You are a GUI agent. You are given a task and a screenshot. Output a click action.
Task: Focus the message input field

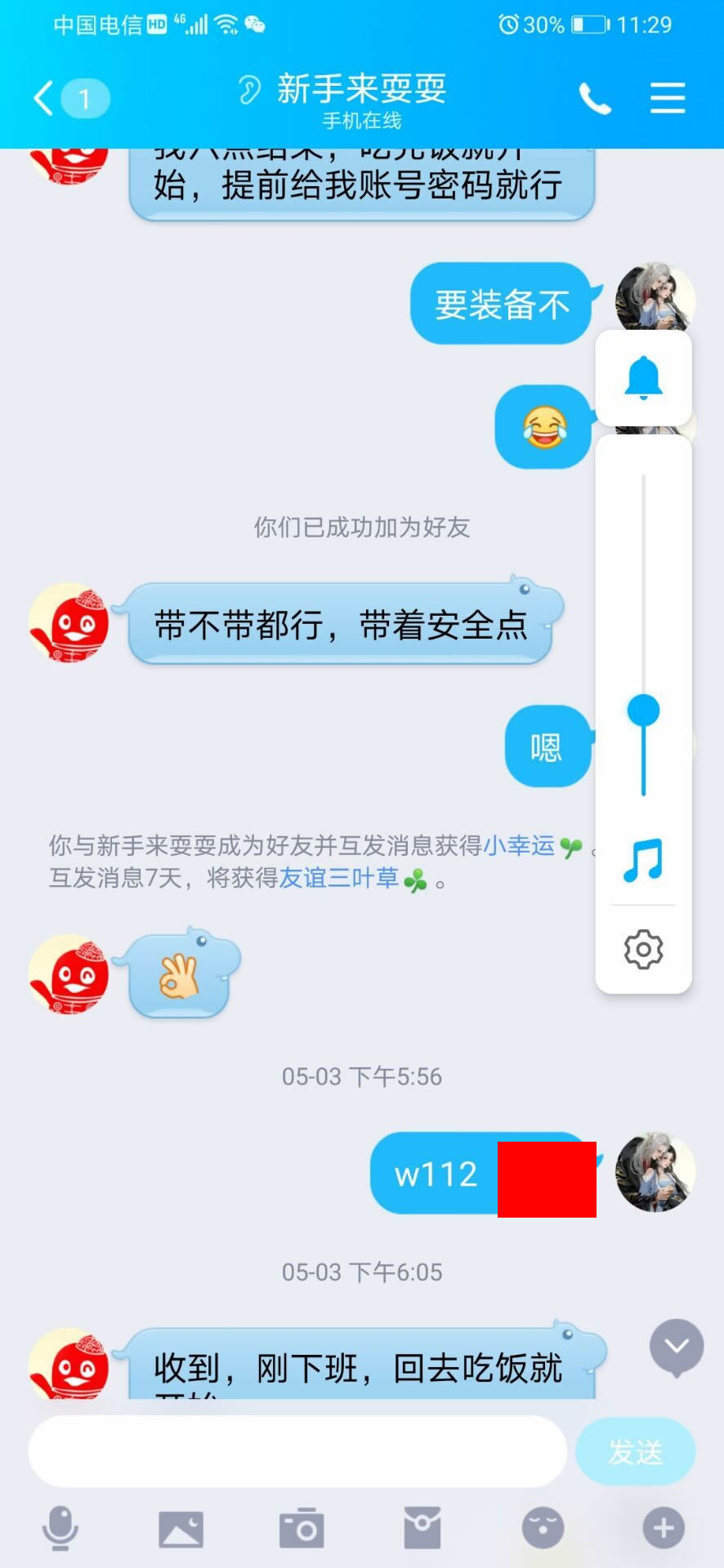(x=297, y=1451)
